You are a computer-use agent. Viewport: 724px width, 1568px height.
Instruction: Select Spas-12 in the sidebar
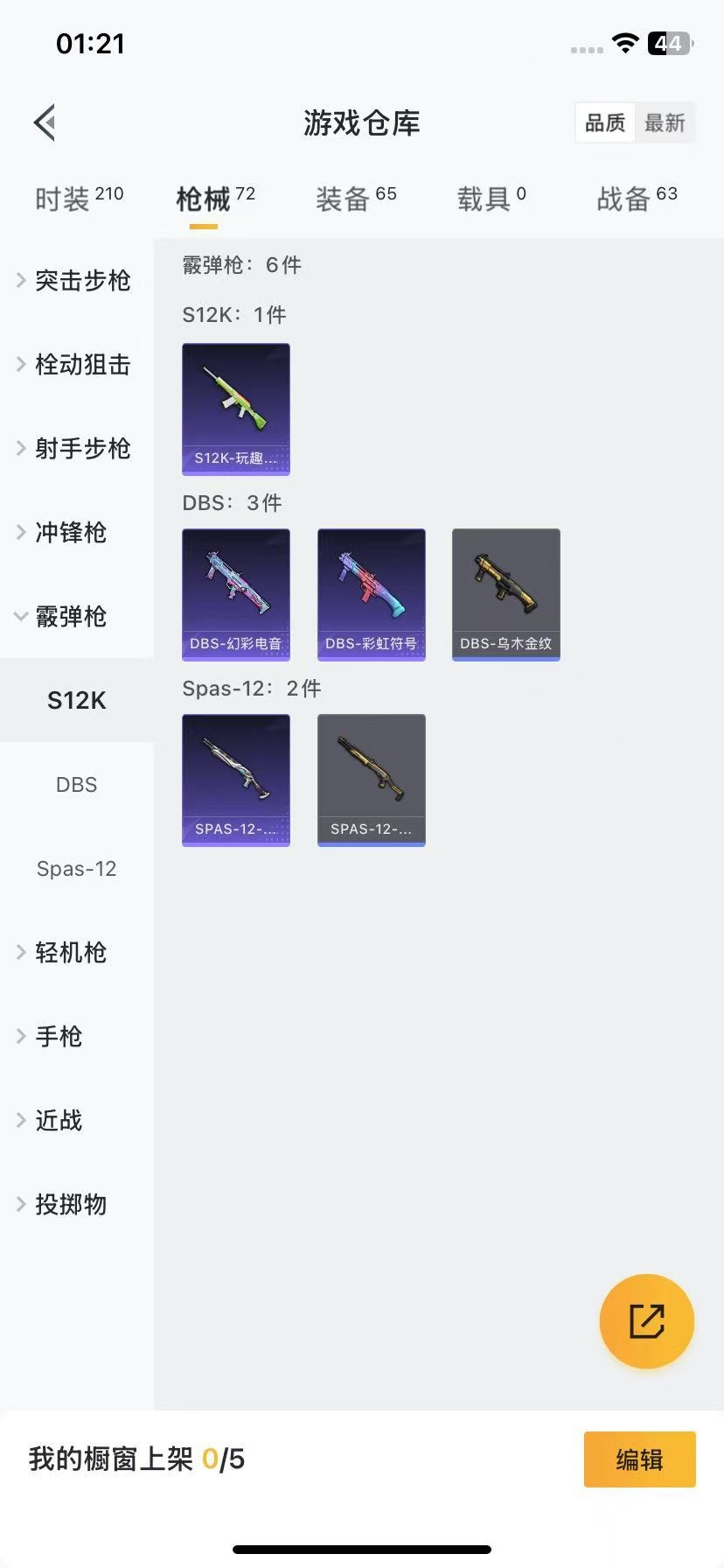(x=77, y=868)
